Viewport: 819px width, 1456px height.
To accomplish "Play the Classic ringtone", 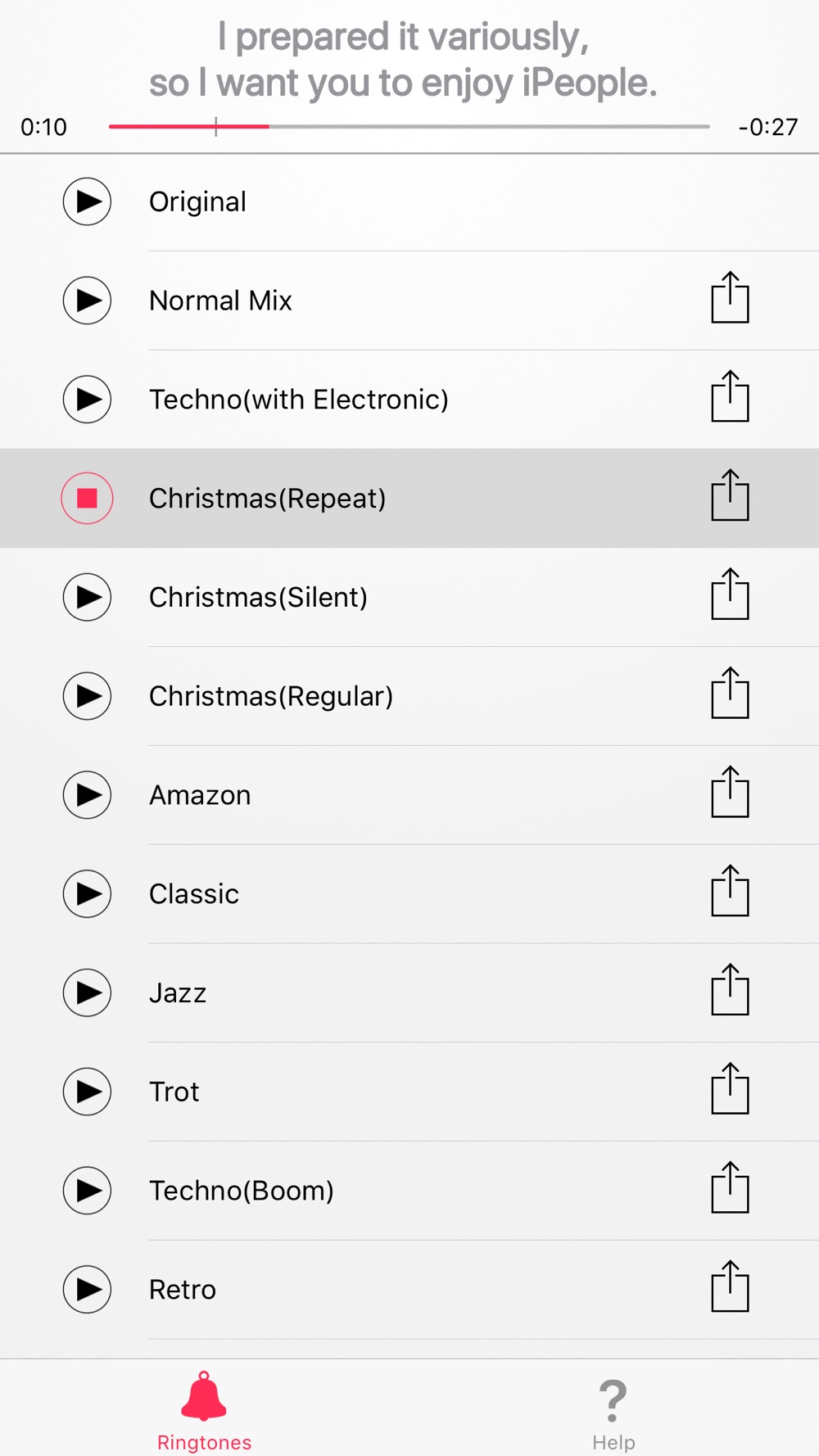I will 87,893.
